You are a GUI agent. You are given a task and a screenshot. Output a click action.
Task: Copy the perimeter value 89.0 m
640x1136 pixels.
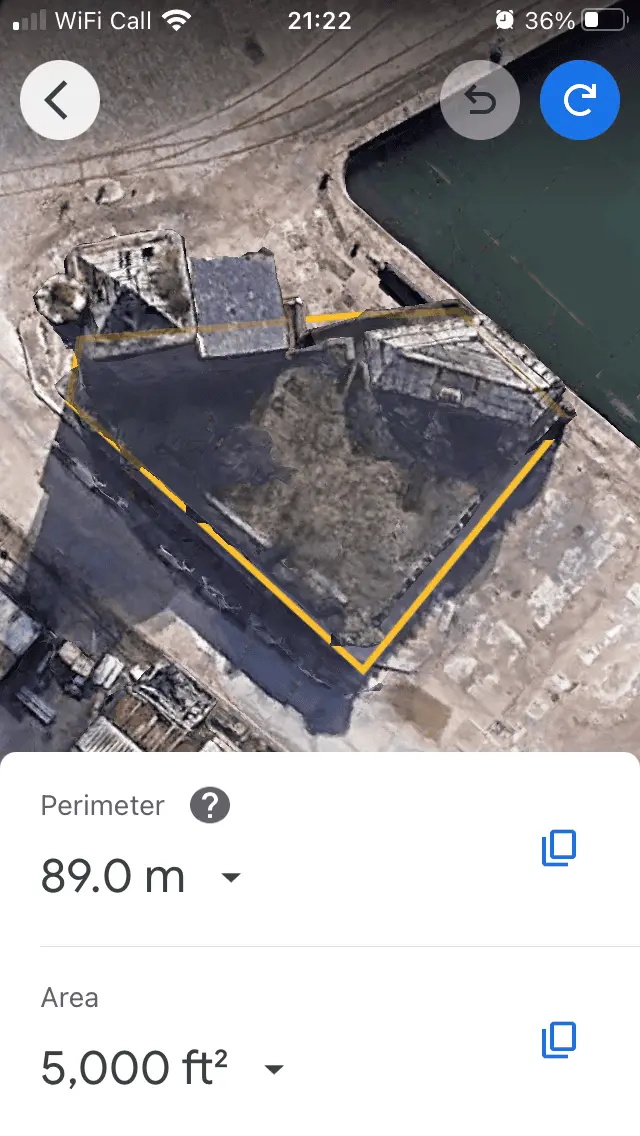point(559,848)
